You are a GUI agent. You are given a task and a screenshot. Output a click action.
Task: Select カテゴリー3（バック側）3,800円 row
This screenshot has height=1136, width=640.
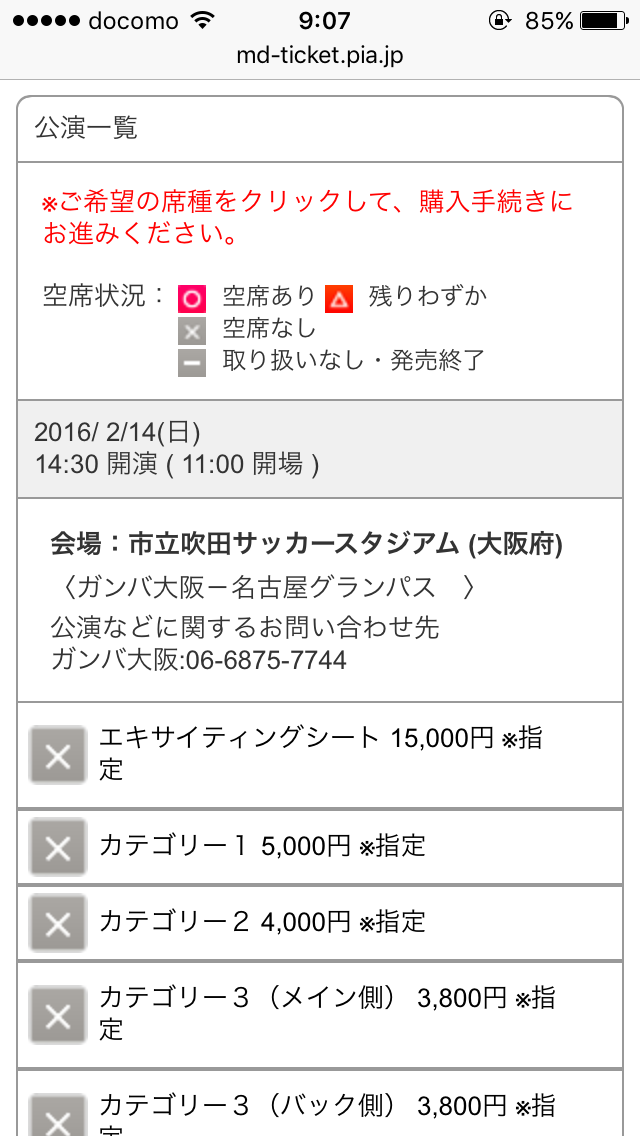[320, 1103]
